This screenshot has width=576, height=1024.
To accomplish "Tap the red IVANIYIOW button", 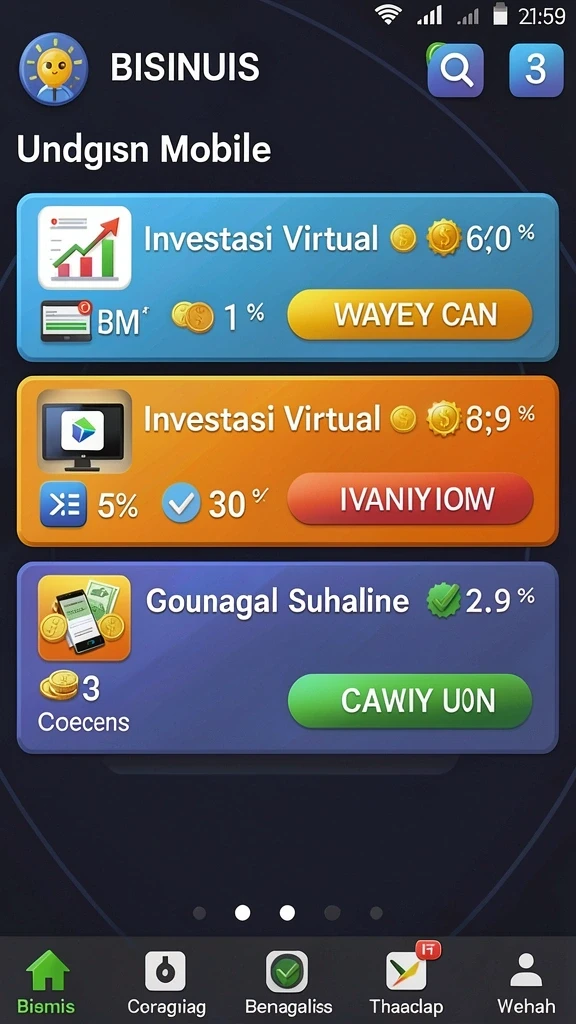I will point(410,499).
